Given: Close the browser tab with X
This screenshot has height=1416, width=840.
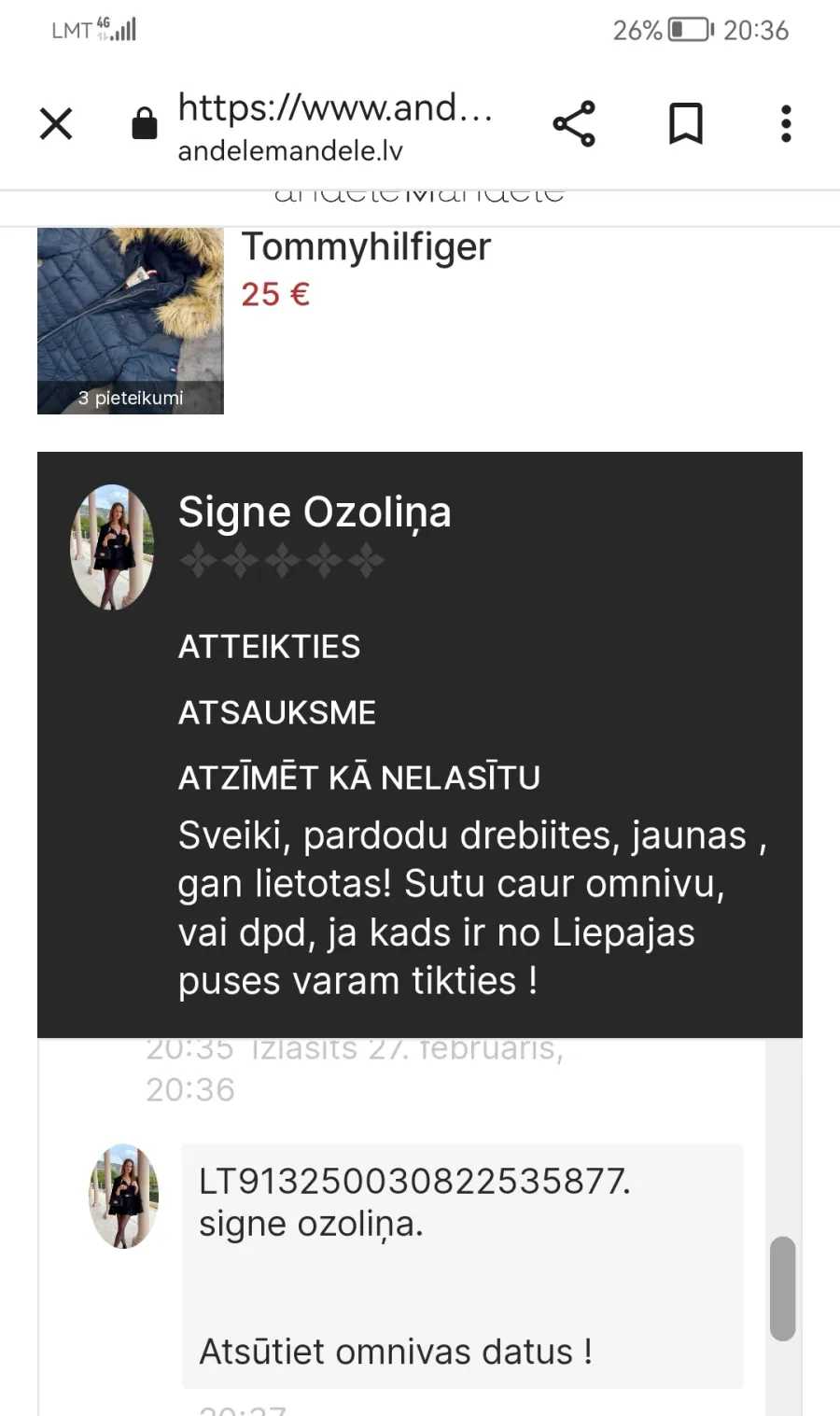Looking at the screenshot, I should pos(56,123).
